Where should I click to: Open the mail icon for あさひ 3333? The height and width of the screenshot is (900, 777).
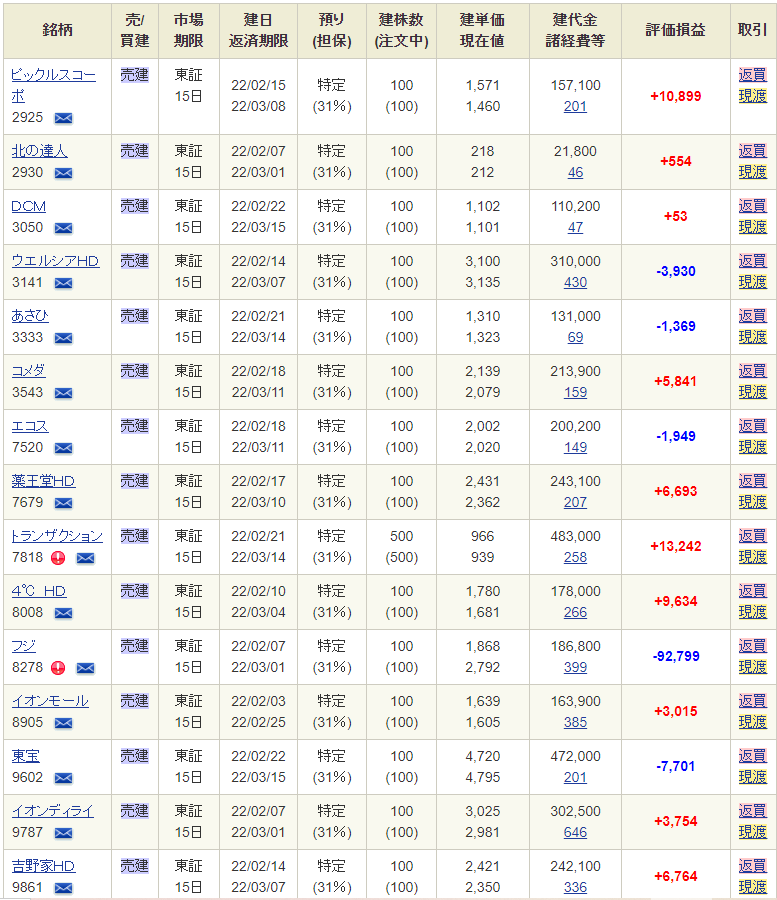pos(63,338)
